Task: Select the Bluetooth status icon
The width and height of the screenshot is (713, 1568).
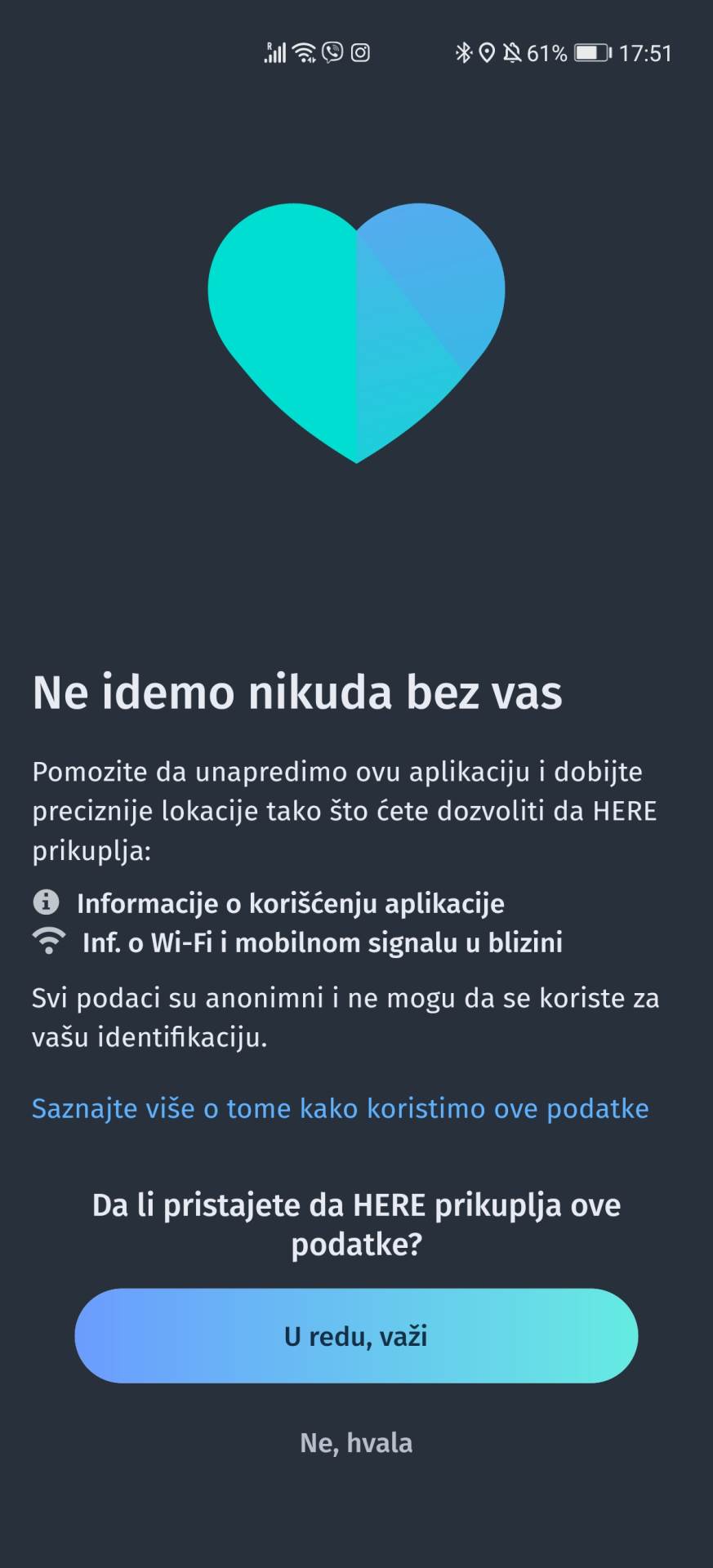Action: [x=462, y=51]
